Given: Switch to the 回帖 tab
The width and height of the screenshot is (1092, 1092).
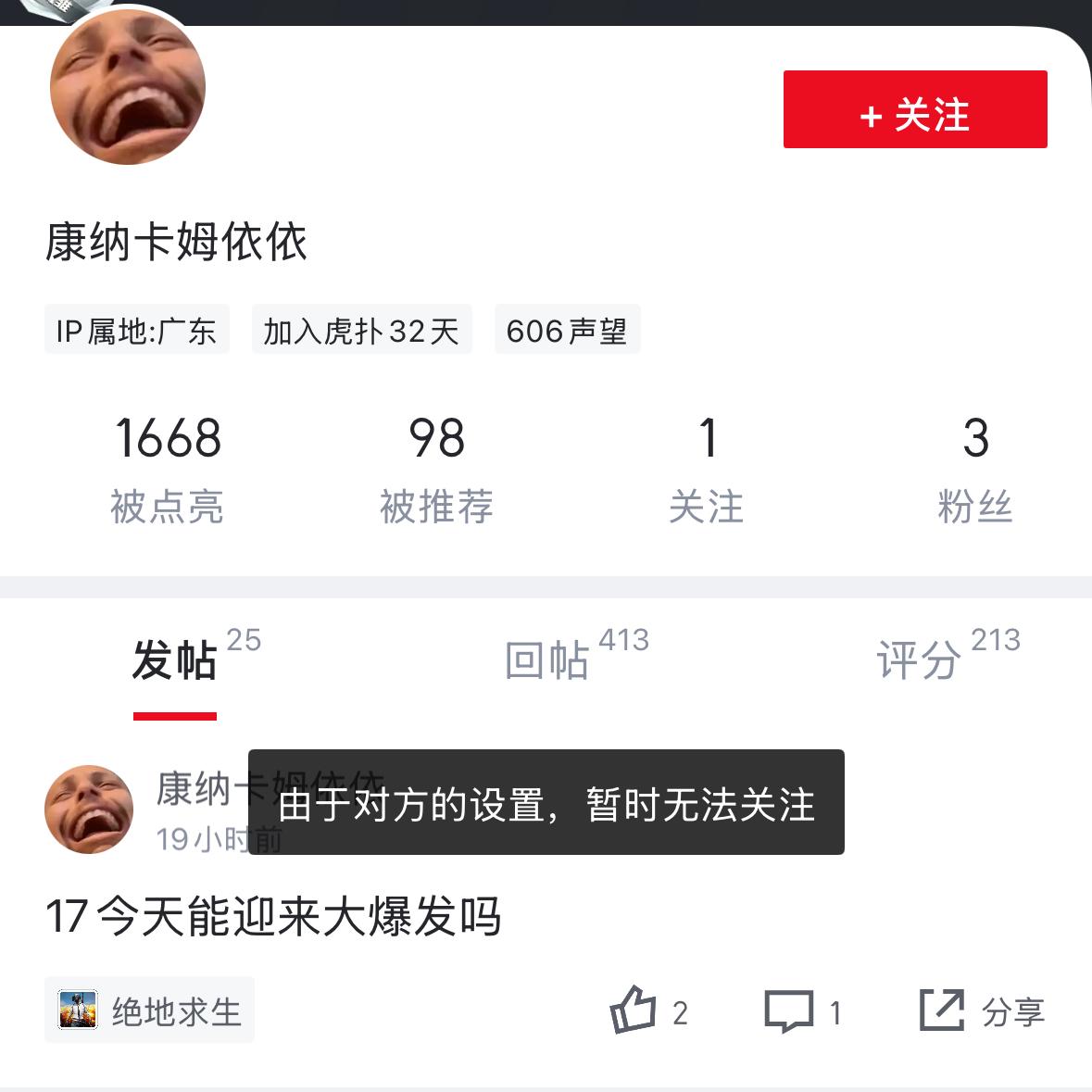Looking at the screenshot, I should (548, 660).
